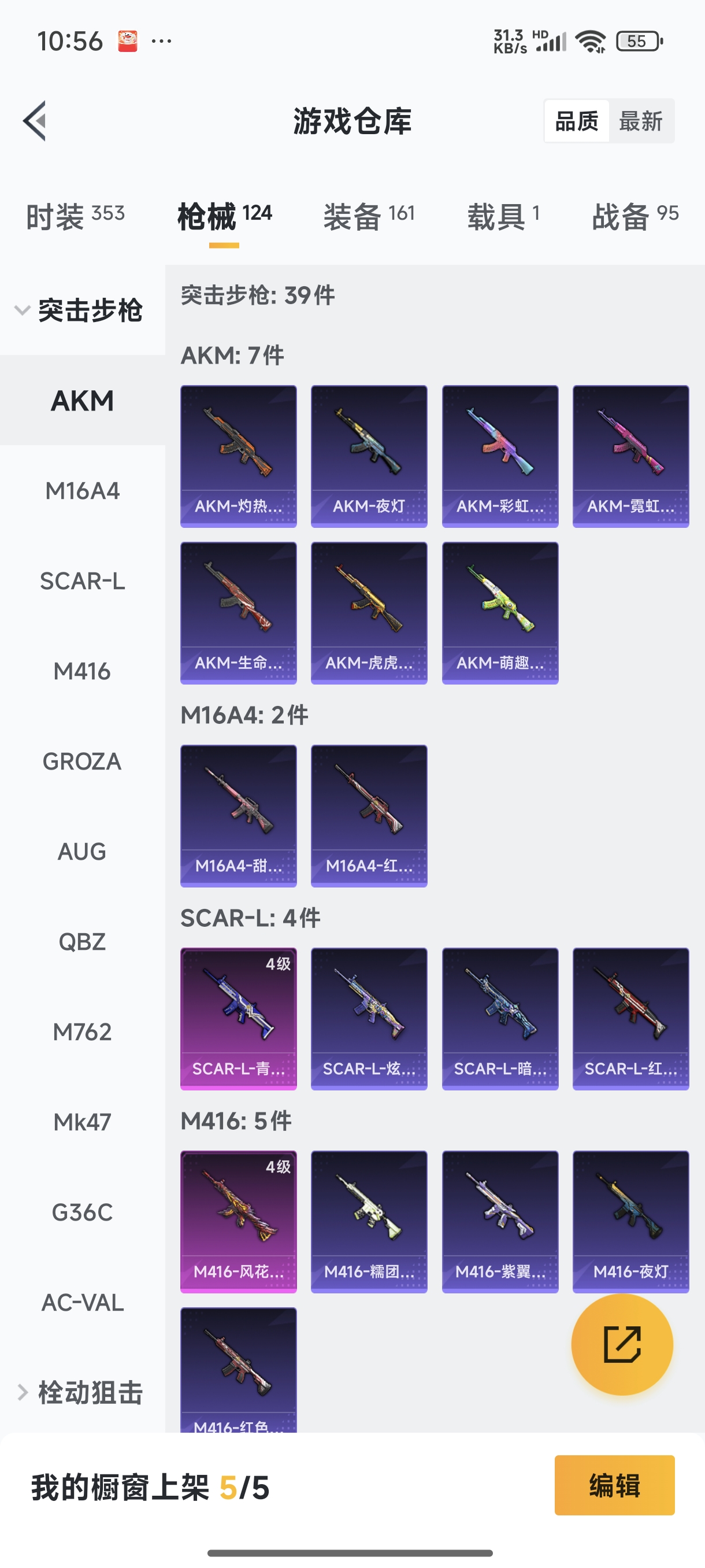
Task: Open the AKM-夜灯 skin card
Action: 369,456
